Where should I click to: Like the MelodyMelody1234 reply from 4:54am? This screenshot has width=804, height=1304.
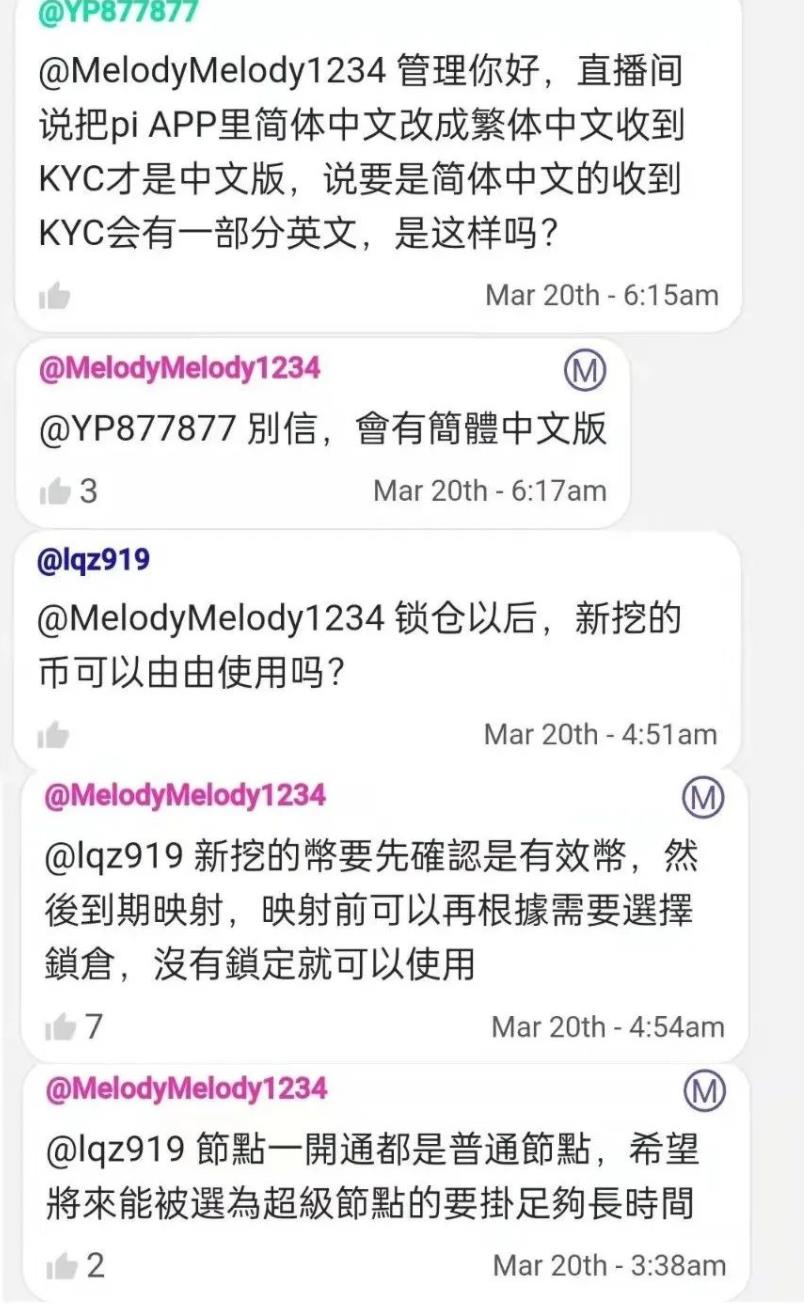pos(60,1027)
